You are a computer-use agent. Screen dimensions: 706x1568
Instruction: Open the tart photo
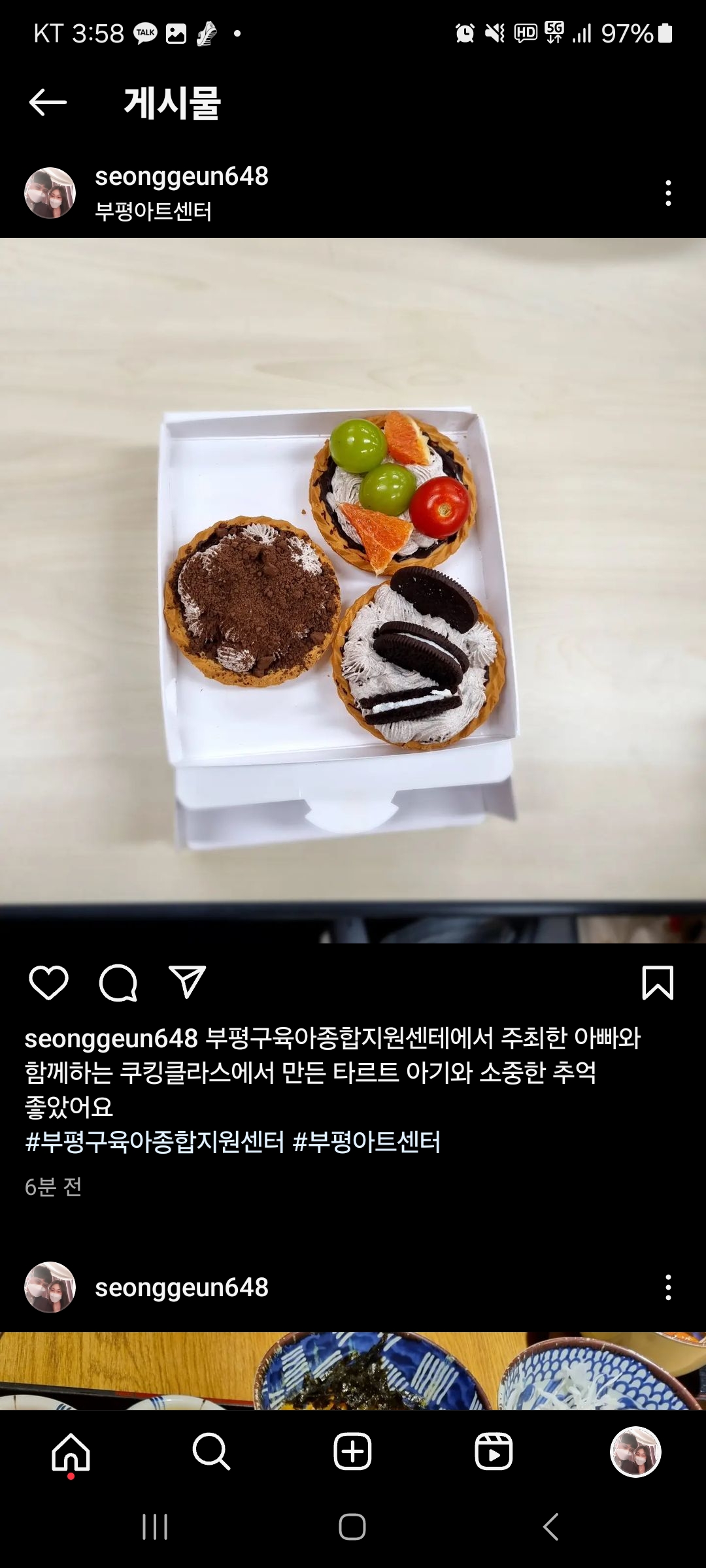(353, 588)
